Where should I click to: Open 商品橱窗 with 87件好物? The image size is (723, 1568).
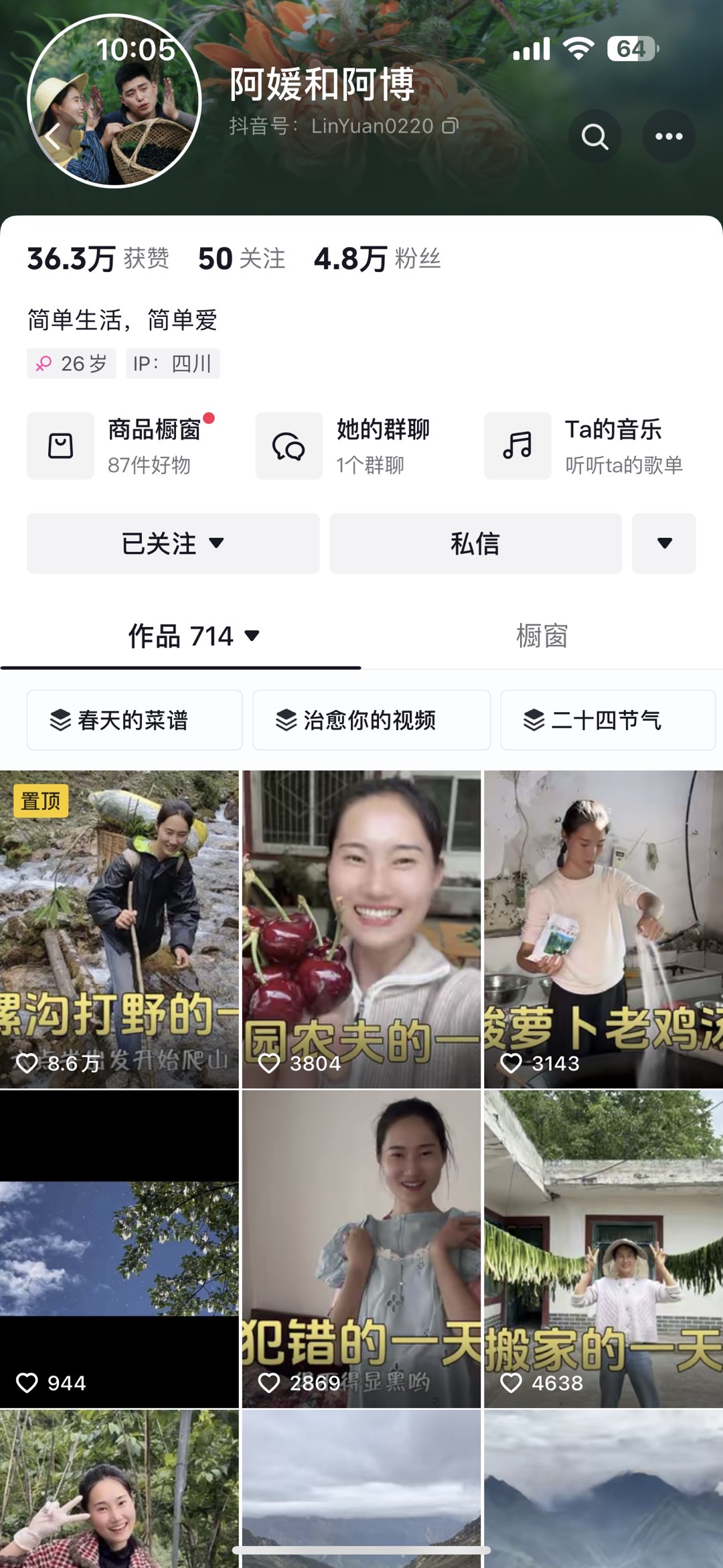(x=120, y=445)
